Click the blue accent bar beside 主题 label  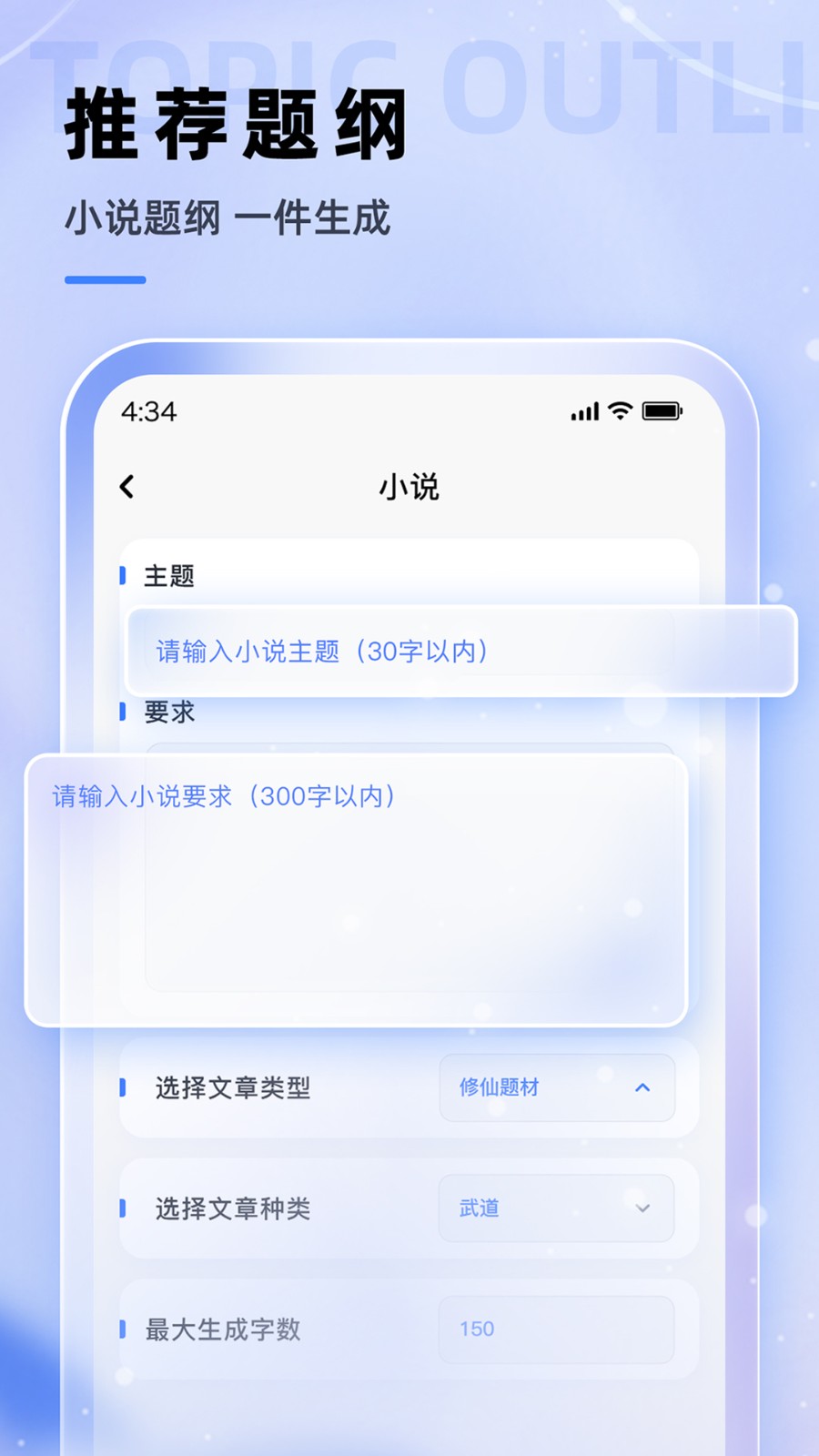(x=124, y=575)
